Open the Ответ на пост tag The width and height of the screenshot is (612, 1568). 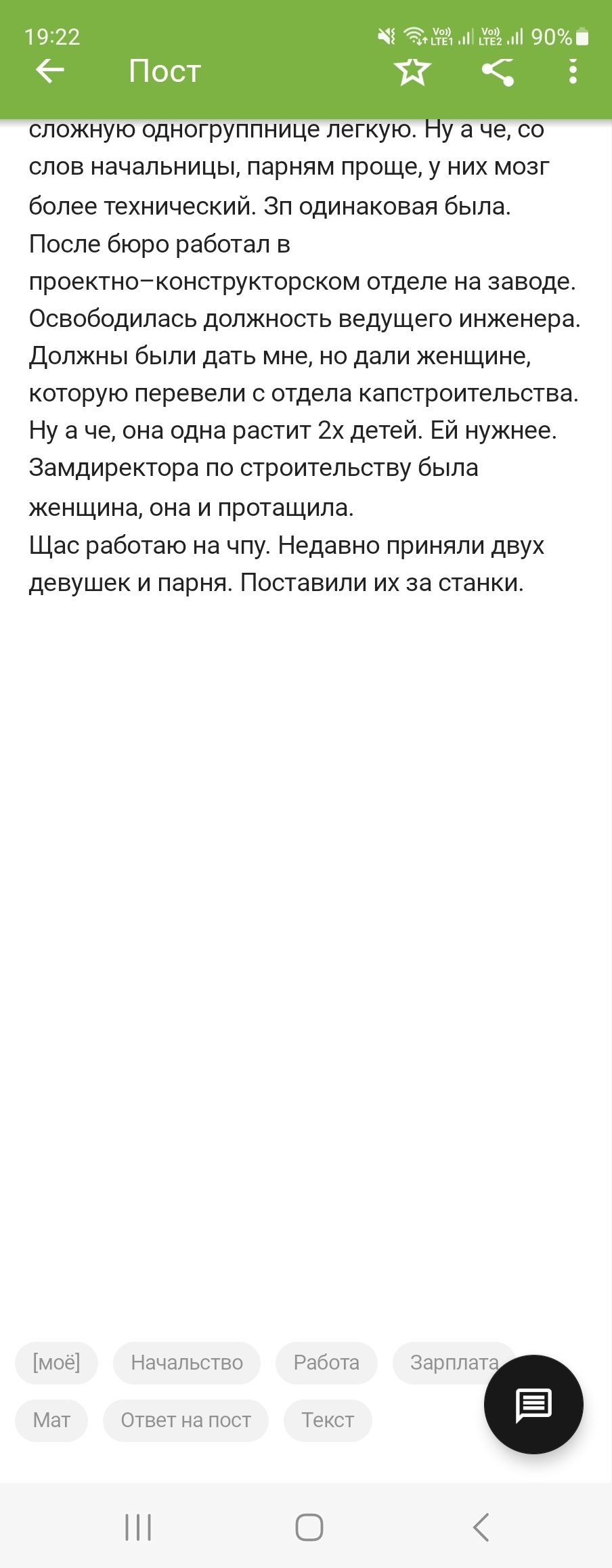point(185,1419)
